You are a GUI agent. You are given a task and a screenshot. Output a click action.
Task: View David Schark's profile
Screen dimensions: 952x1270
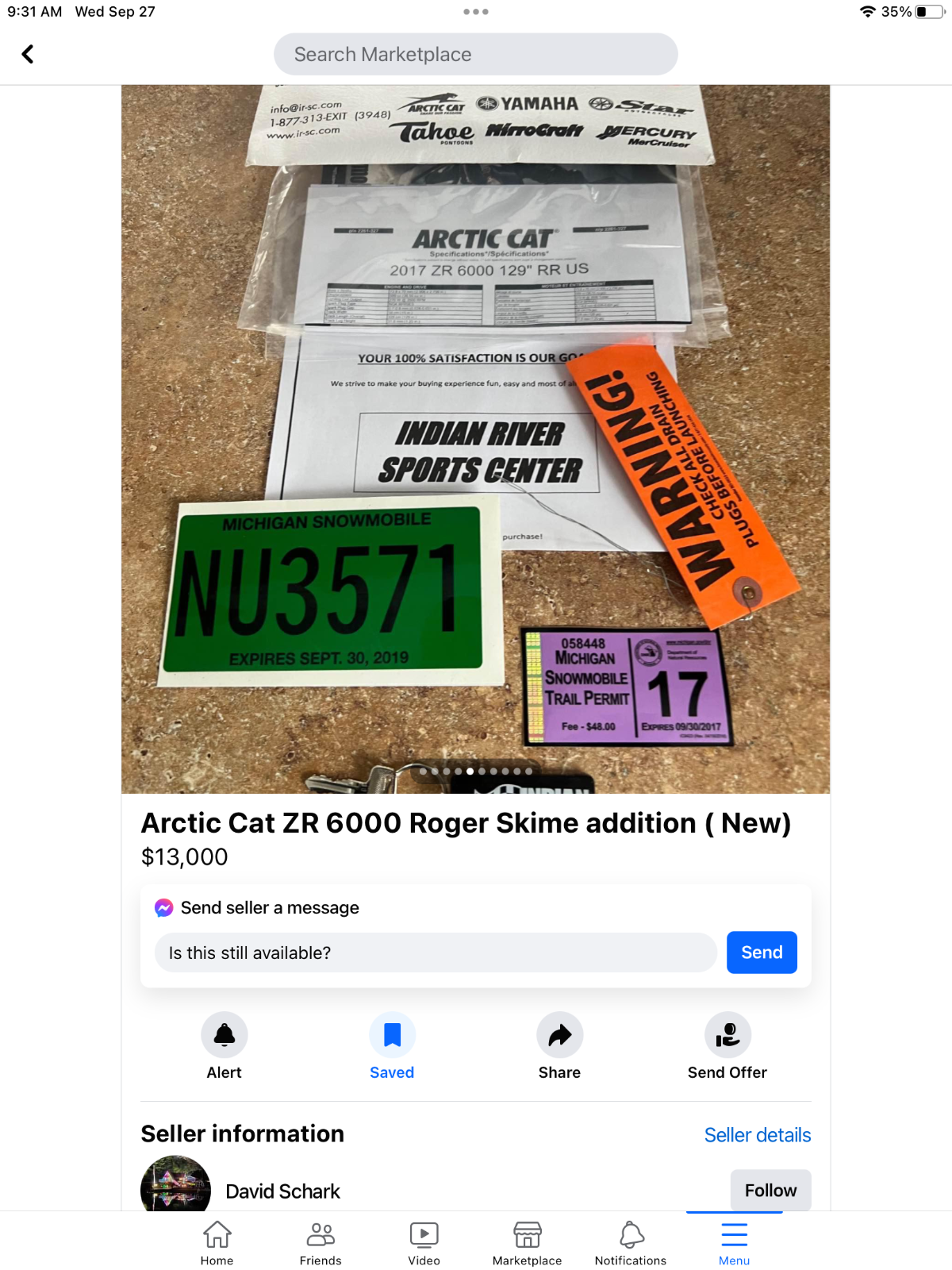(x=282, y=1191)
